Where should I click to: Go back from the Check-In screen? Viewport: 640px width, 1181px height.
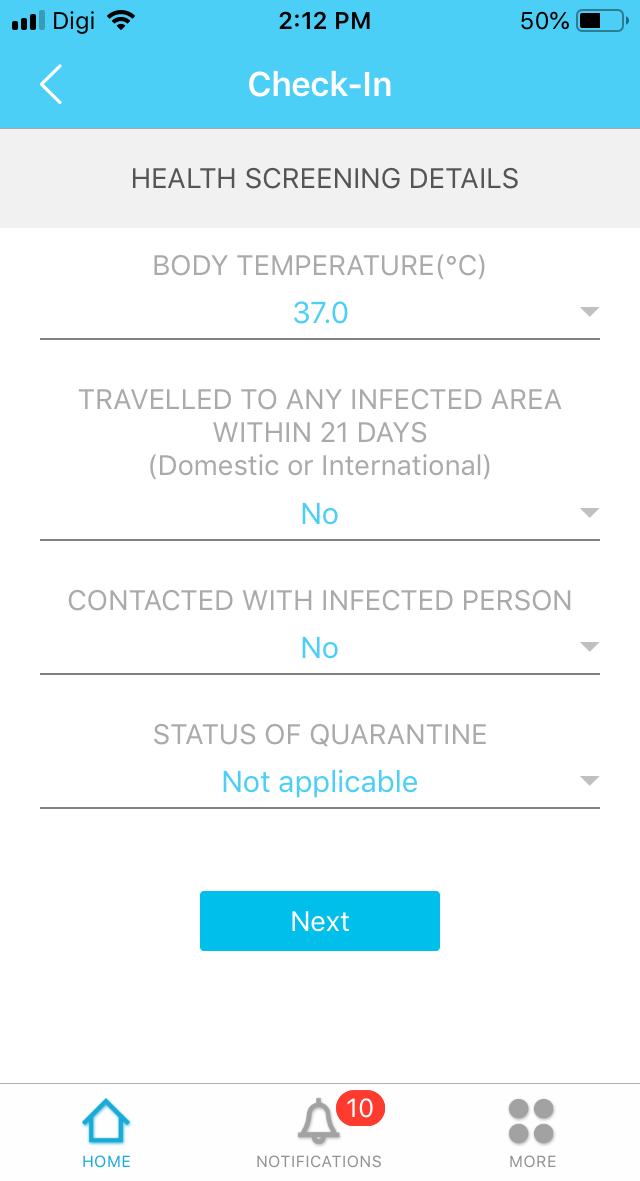click(50, 84)
